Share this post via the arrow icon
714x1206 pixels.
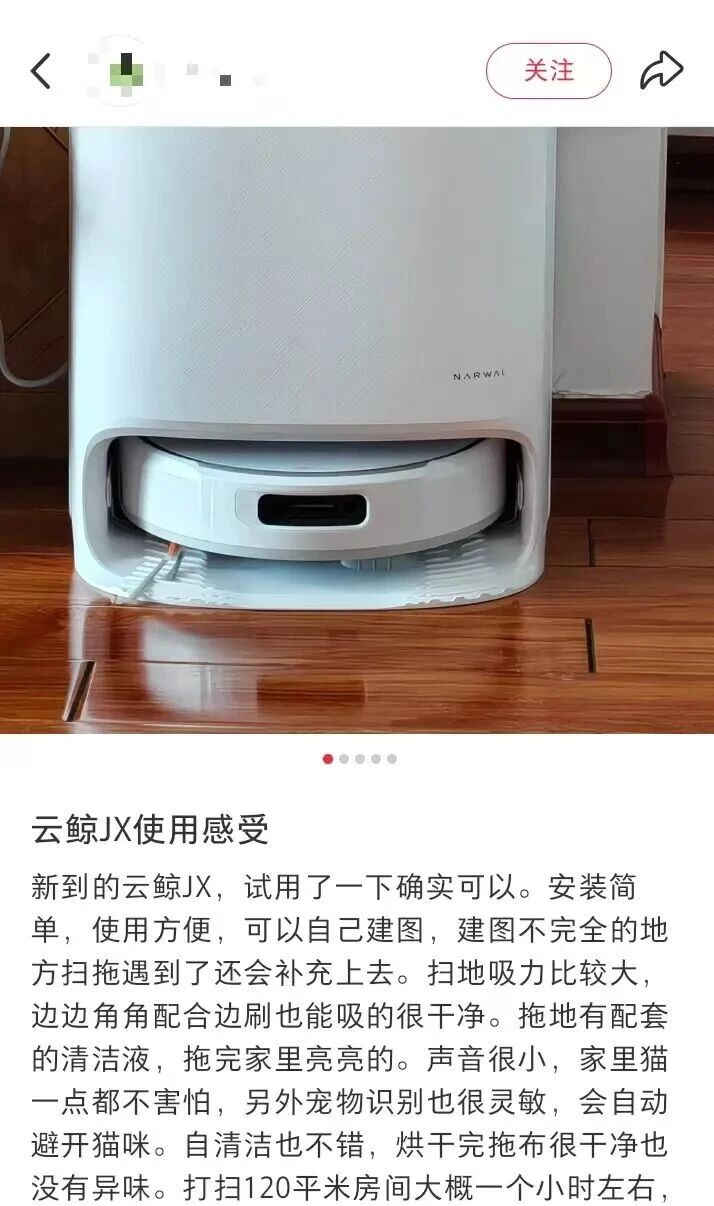coord(661,71)
